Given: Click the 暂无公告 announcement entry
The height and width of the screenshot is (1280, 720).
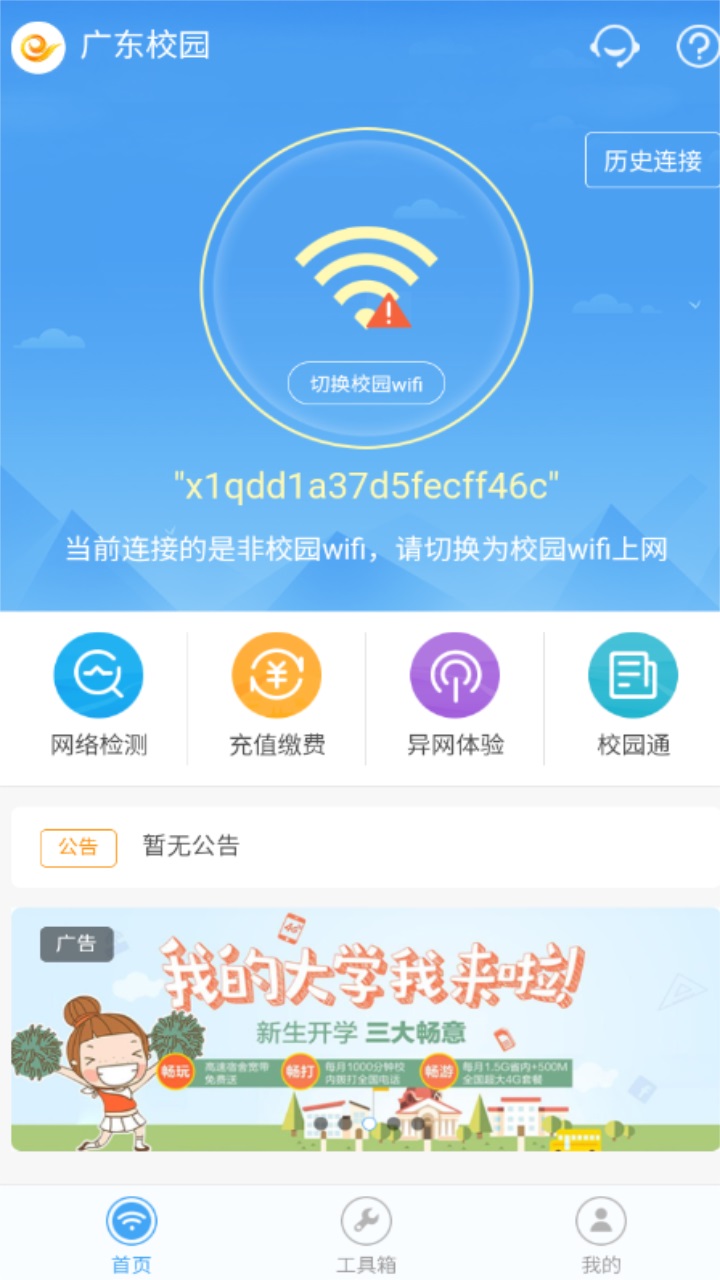Looking at the screenshot, I should [x=191, y=847].
